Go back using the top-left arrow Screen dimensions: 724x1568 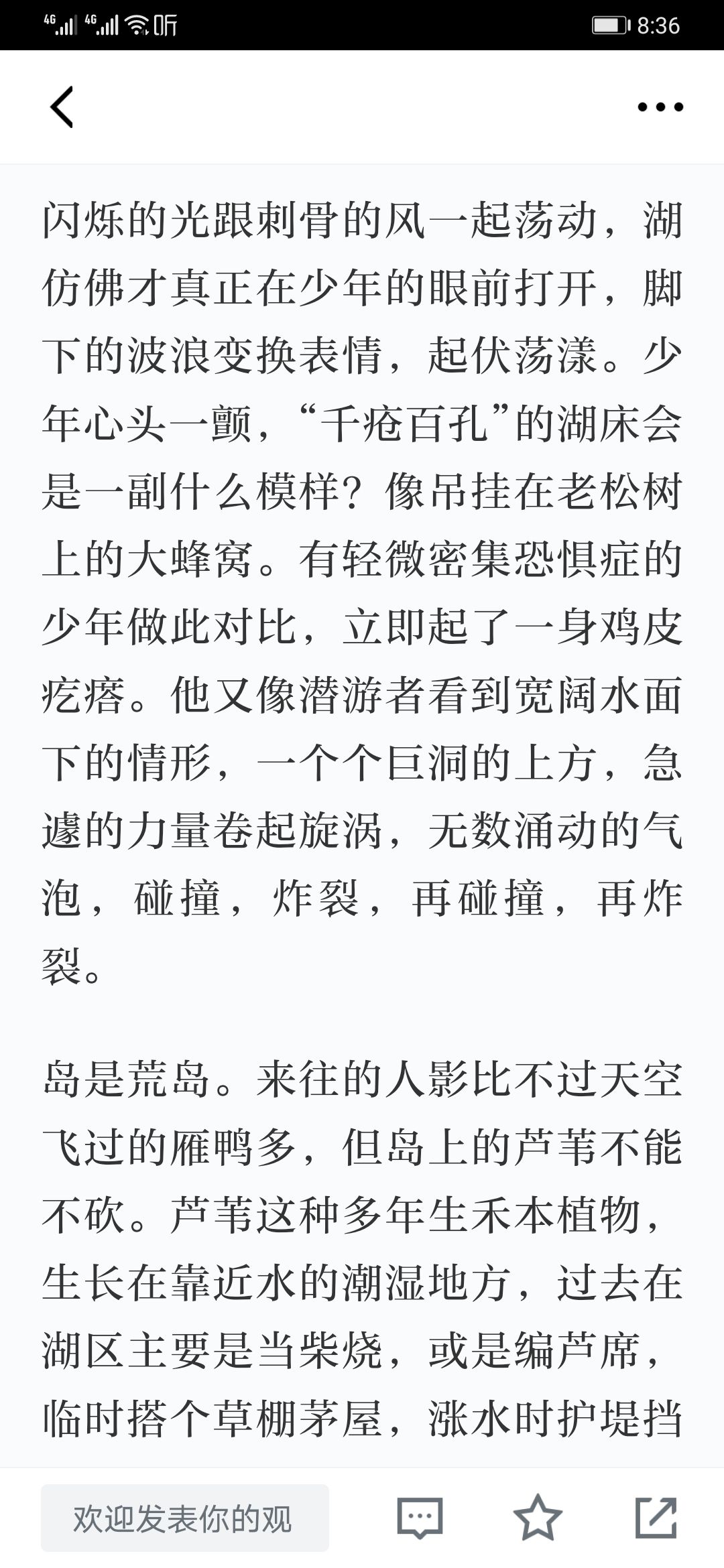62,107
